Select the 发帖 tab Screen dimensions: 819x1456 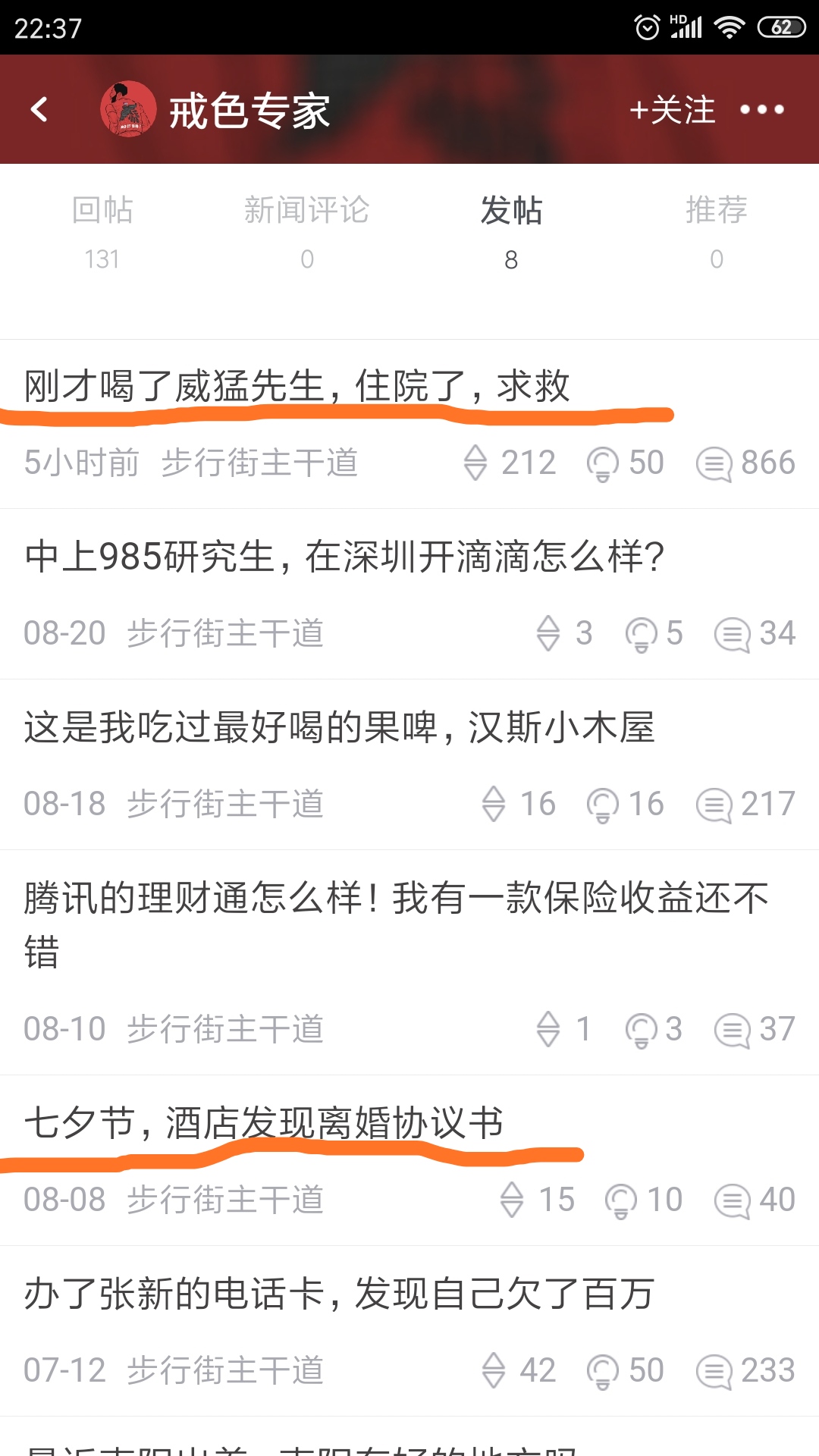click(x=512, y=232)
